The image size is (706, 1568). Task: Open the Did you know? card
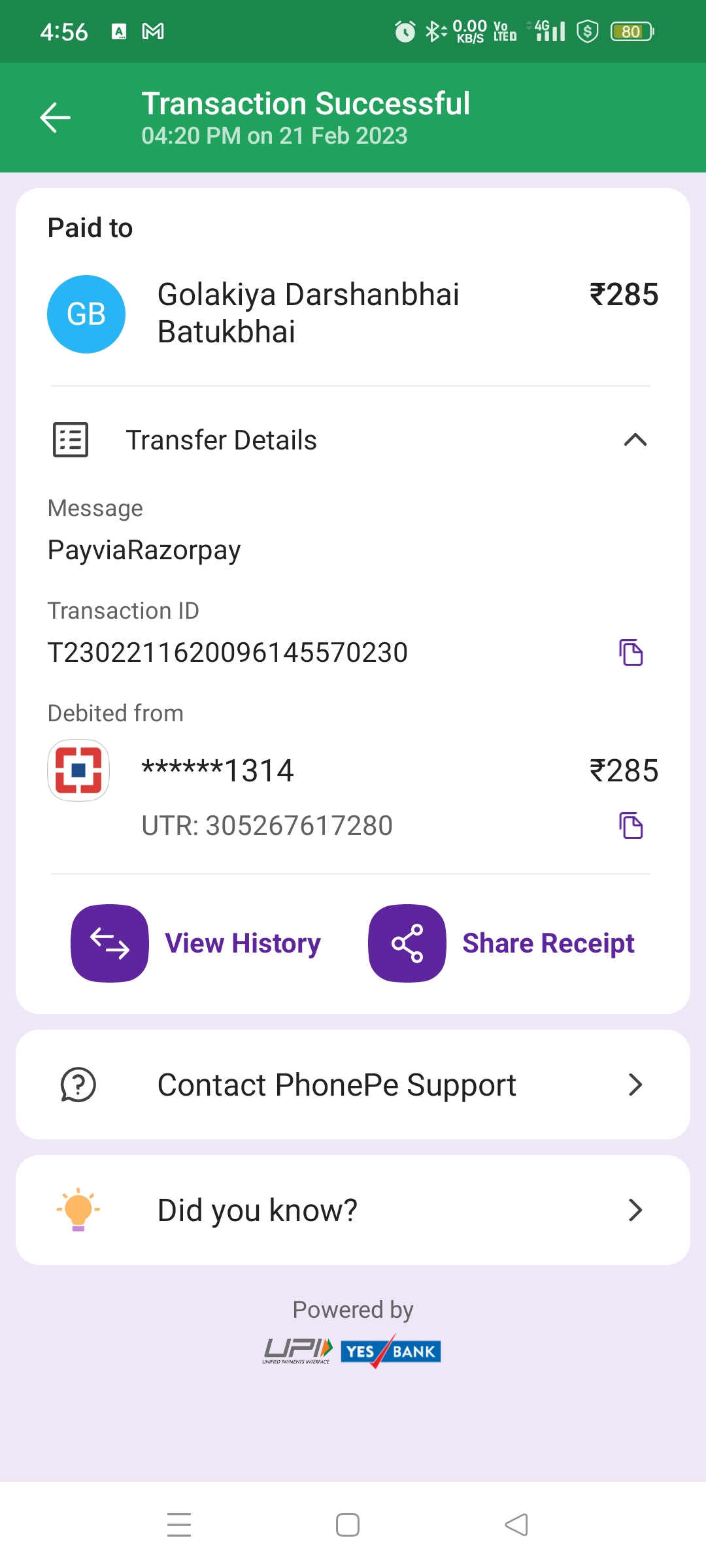(x=353, y=1210)
